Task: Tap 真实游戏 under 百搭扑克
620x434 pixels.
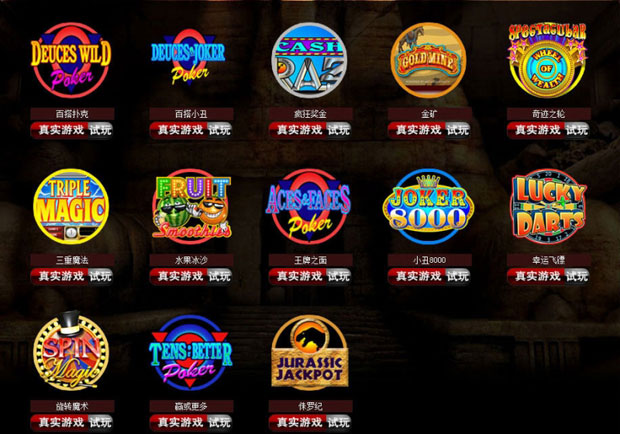Action: pyautogui.click(x=59, y=130)
